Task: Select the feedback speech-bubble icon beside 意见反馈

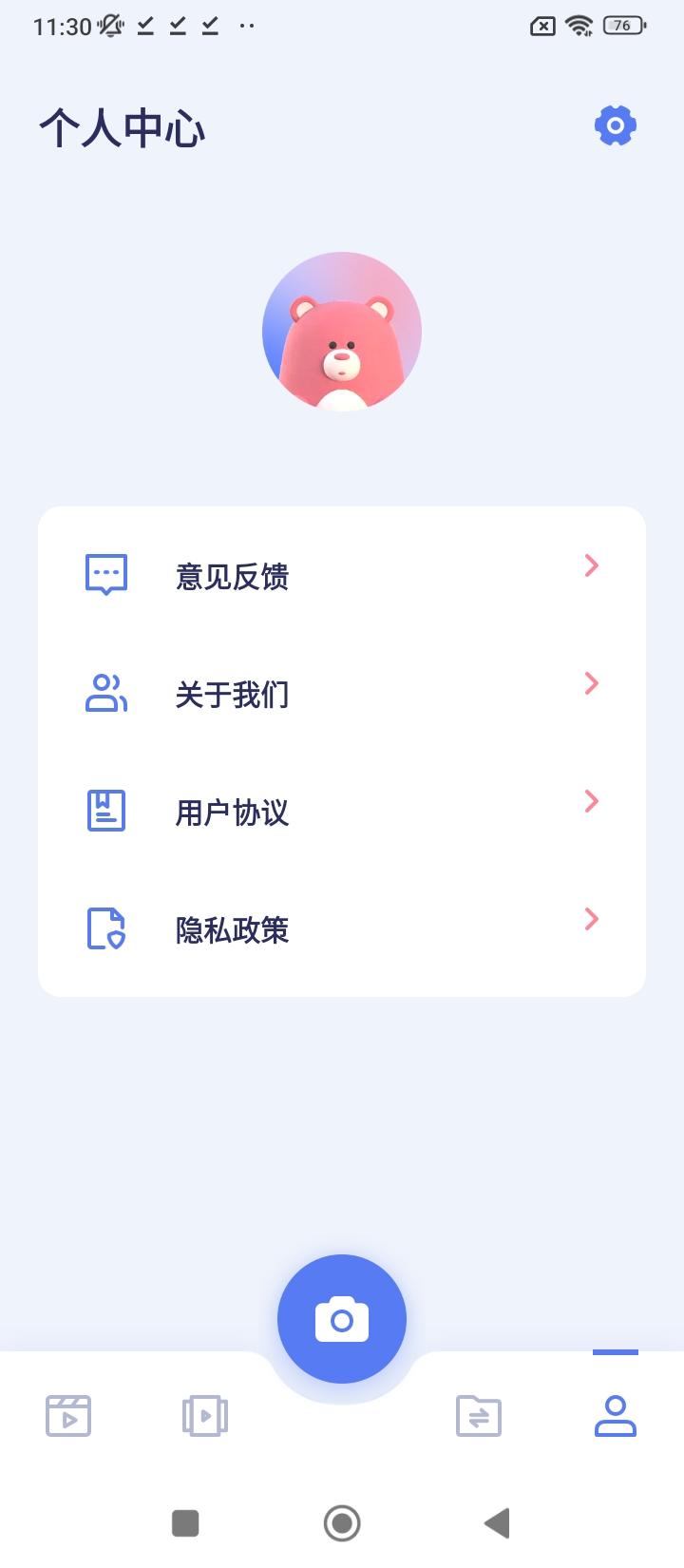Action: [105, 573]
